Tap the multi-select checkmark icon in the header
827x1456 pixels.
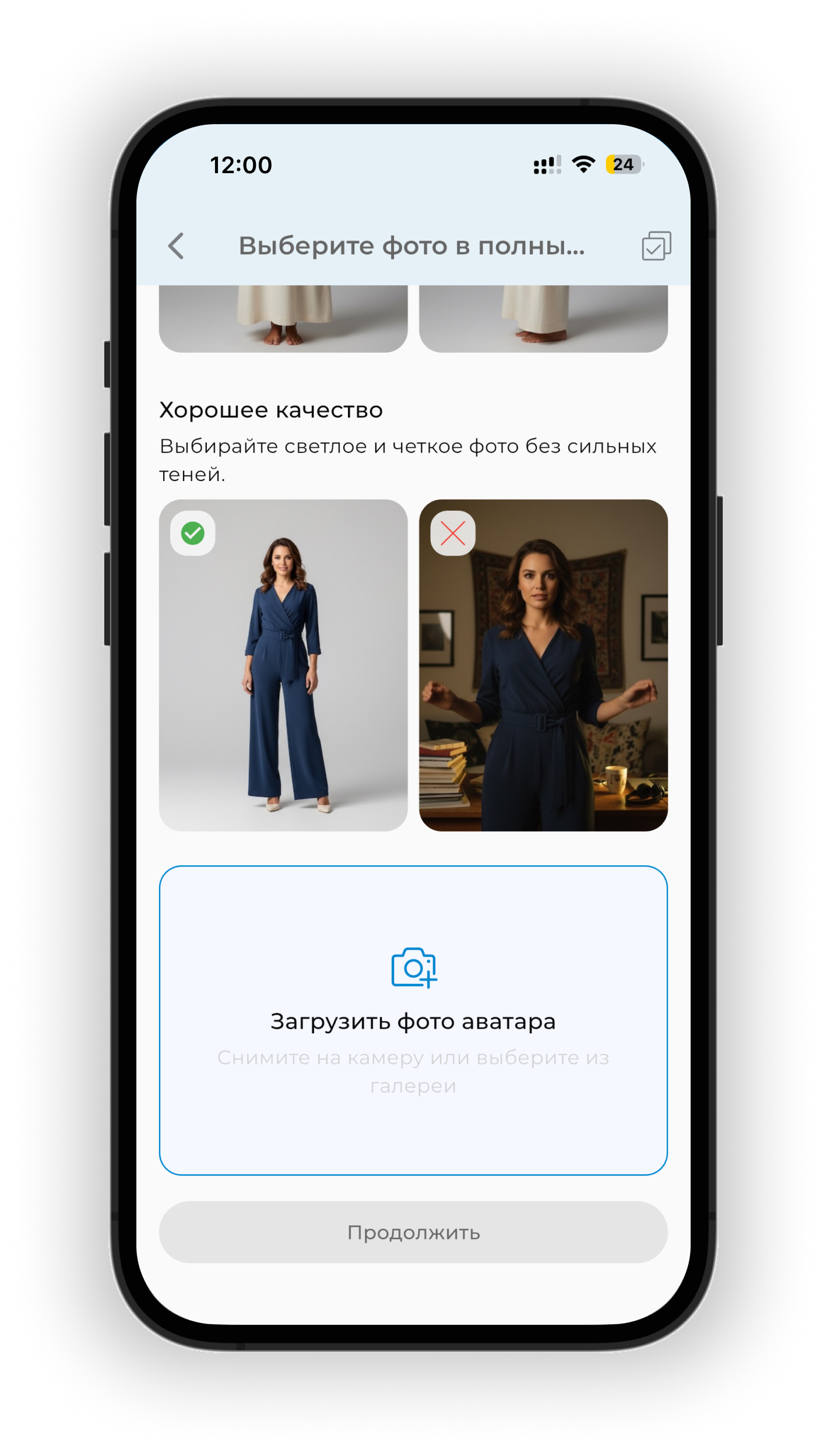pyautogui.click(x=656, y=245)
